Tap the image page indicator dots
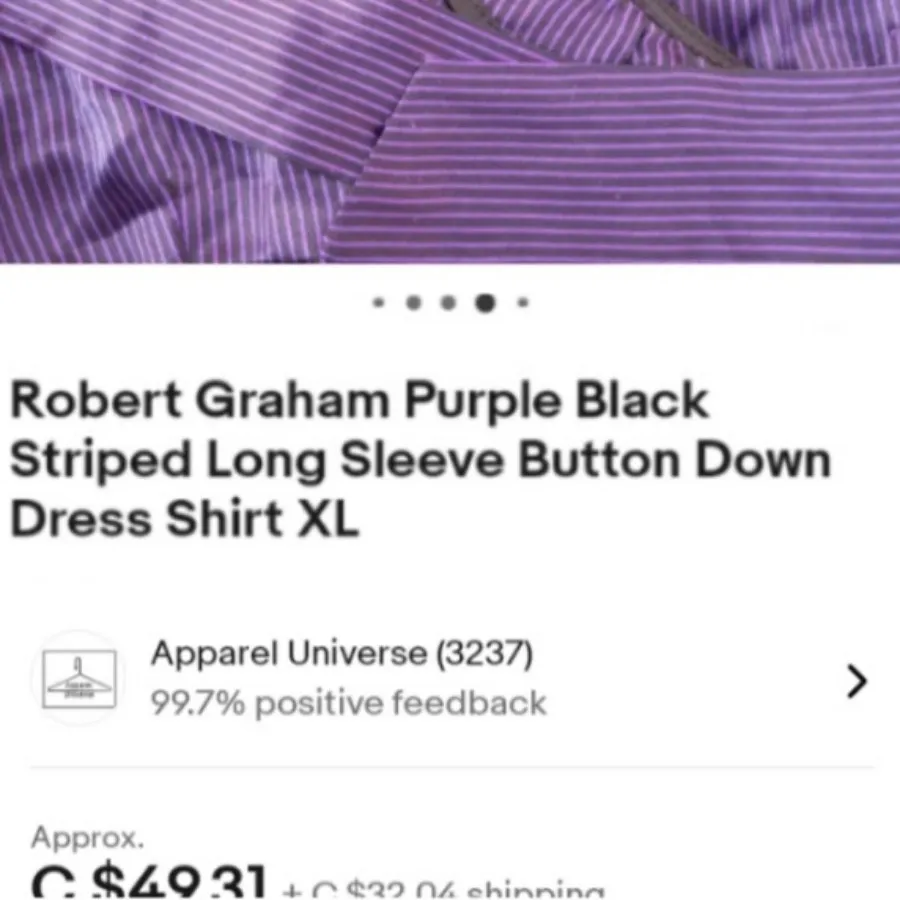The width and height of the screenshot is (900, 900). pos(451,302)
